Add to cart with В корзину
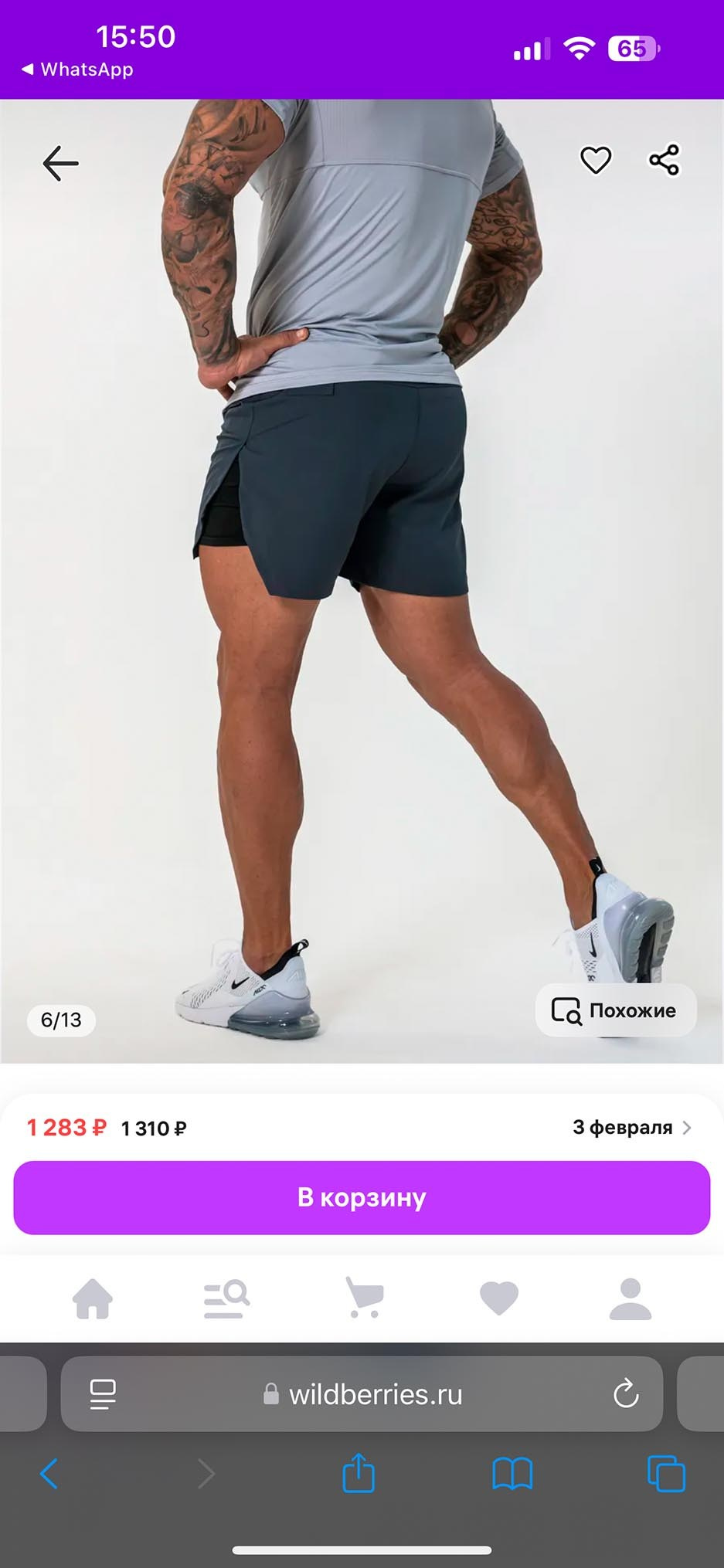The height and width of the screenshot is (1568, 724). pyautogui.click(x=362, y=1197)
